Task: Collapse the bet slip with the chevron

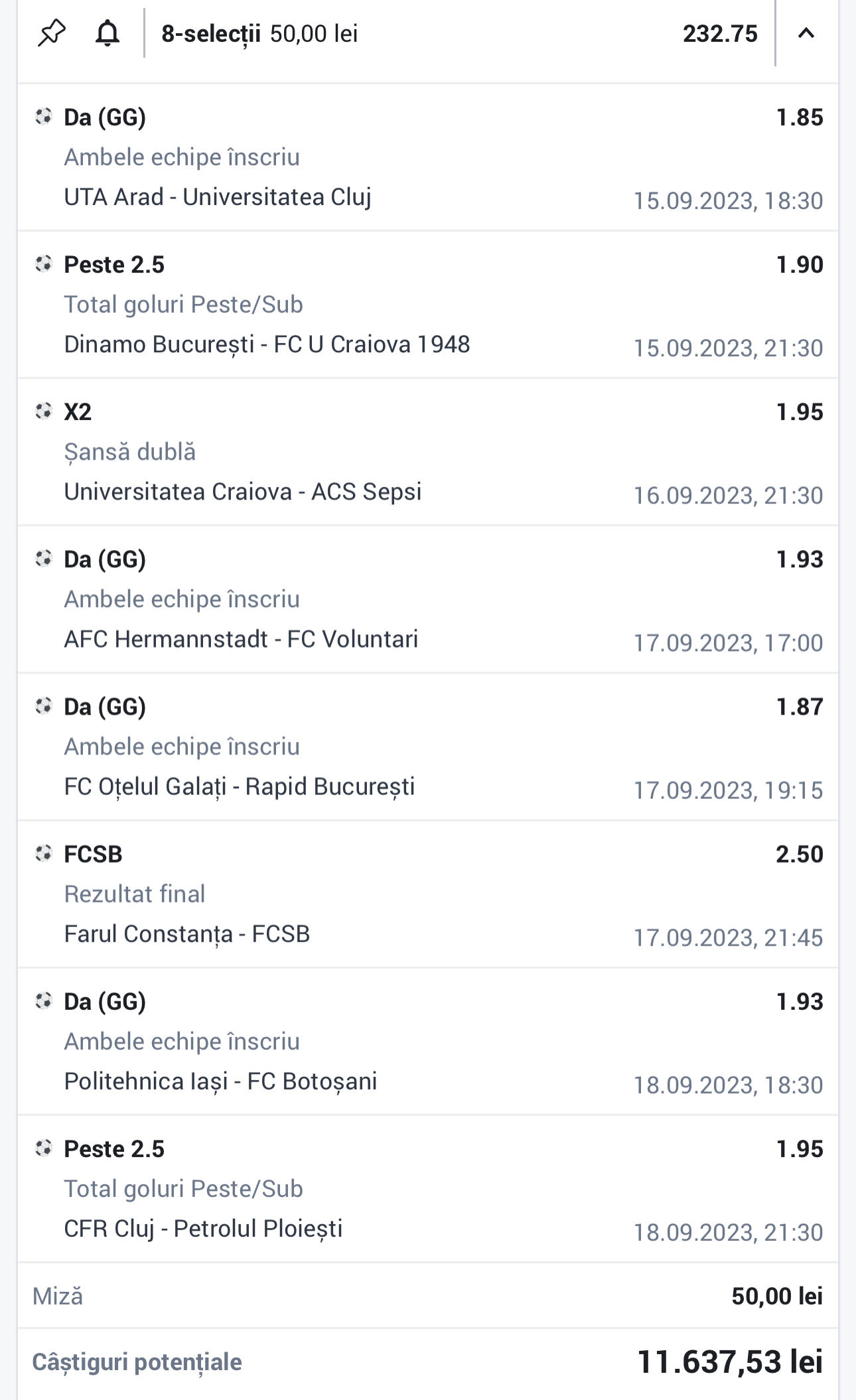Action: (806, 33)
